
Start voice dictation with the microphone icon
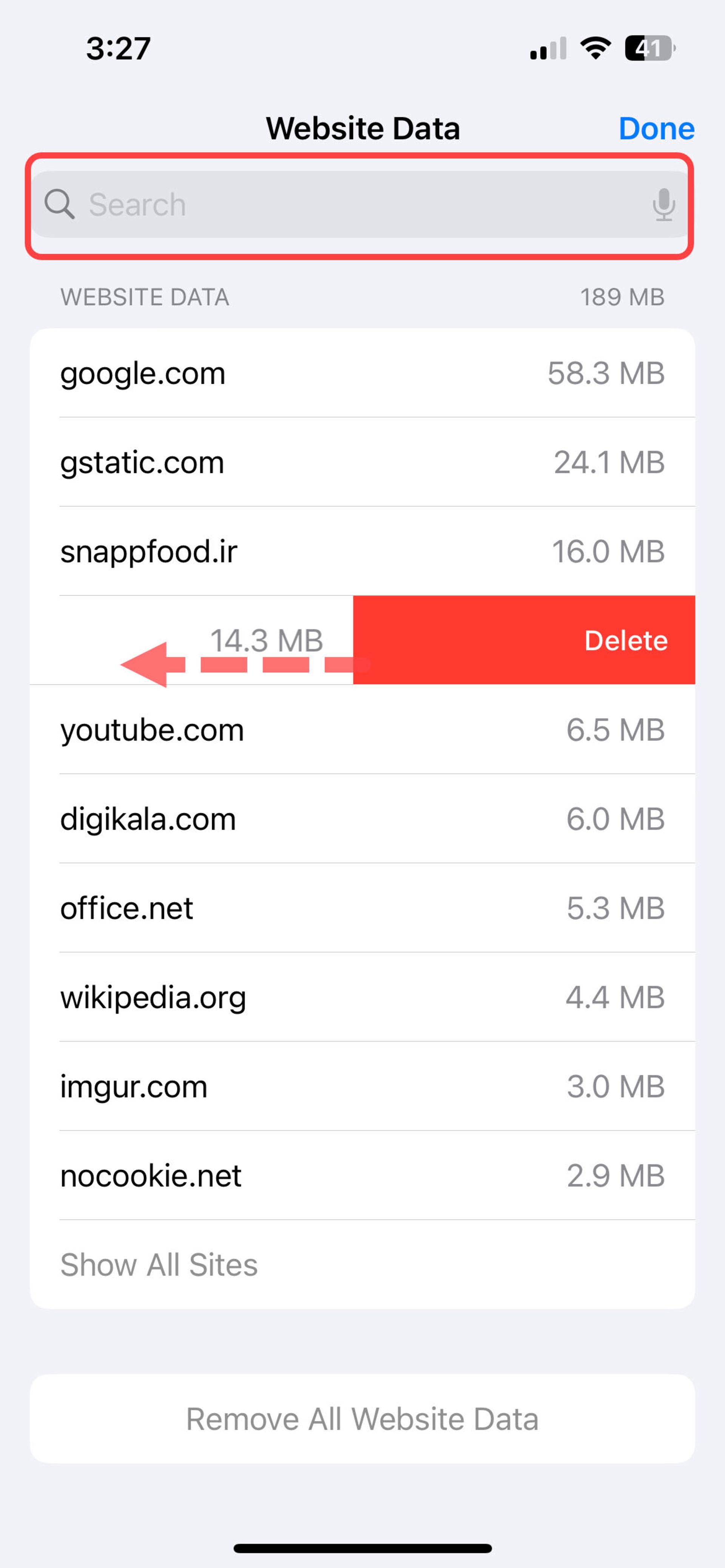tap(663, 205)
